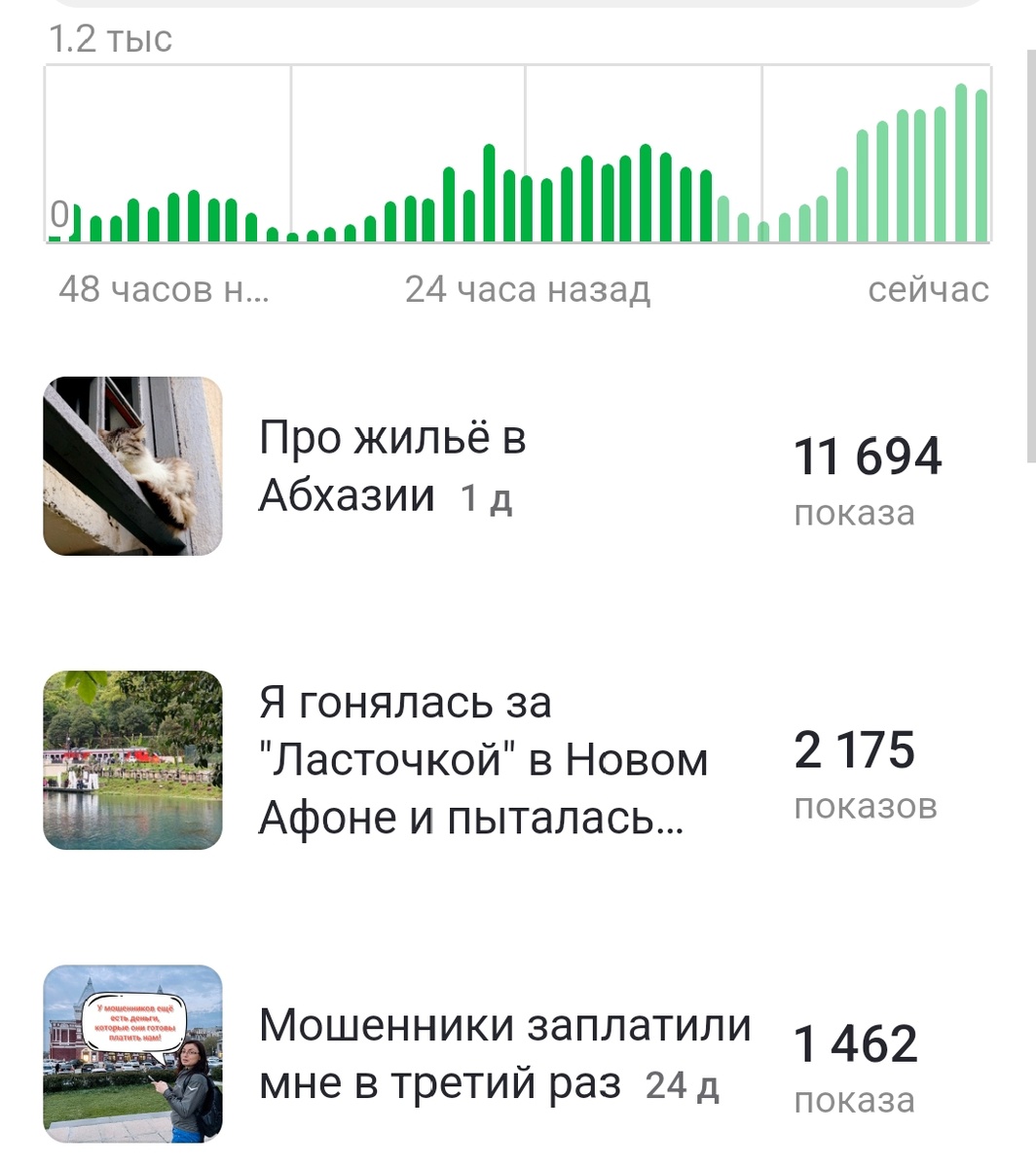
Task: Open the article "Я гонялась за Ласточкой"
Action: (x=482, y=759)
